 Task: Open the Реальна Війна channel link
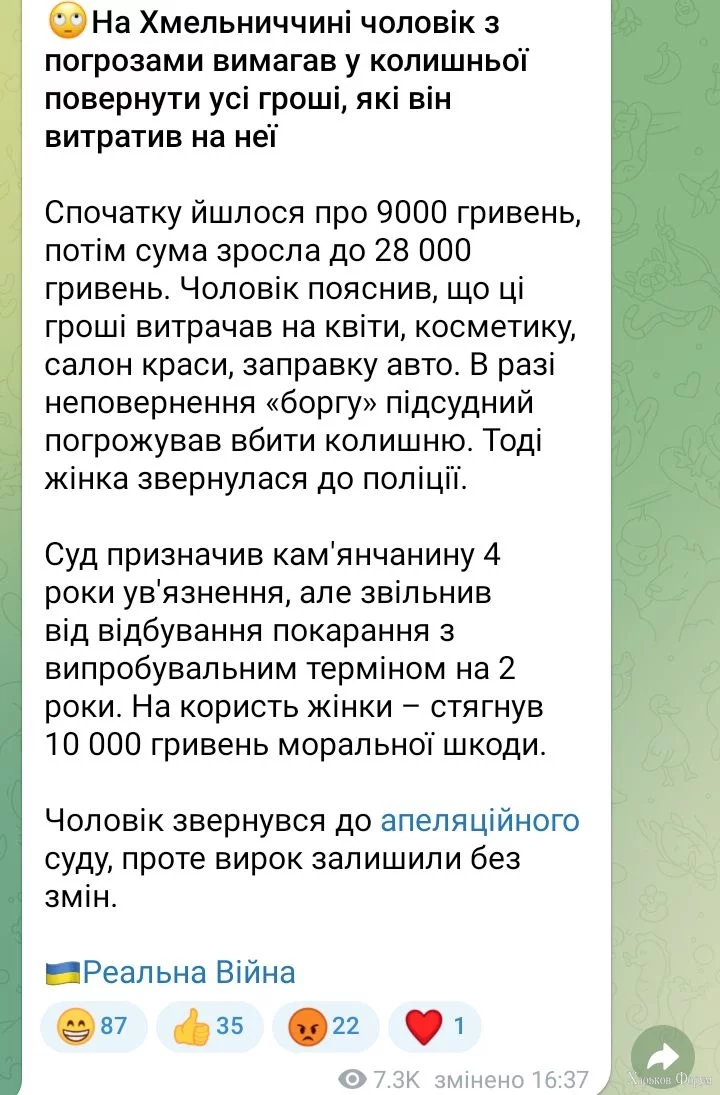pyautogui.click(x=188, y=971)
